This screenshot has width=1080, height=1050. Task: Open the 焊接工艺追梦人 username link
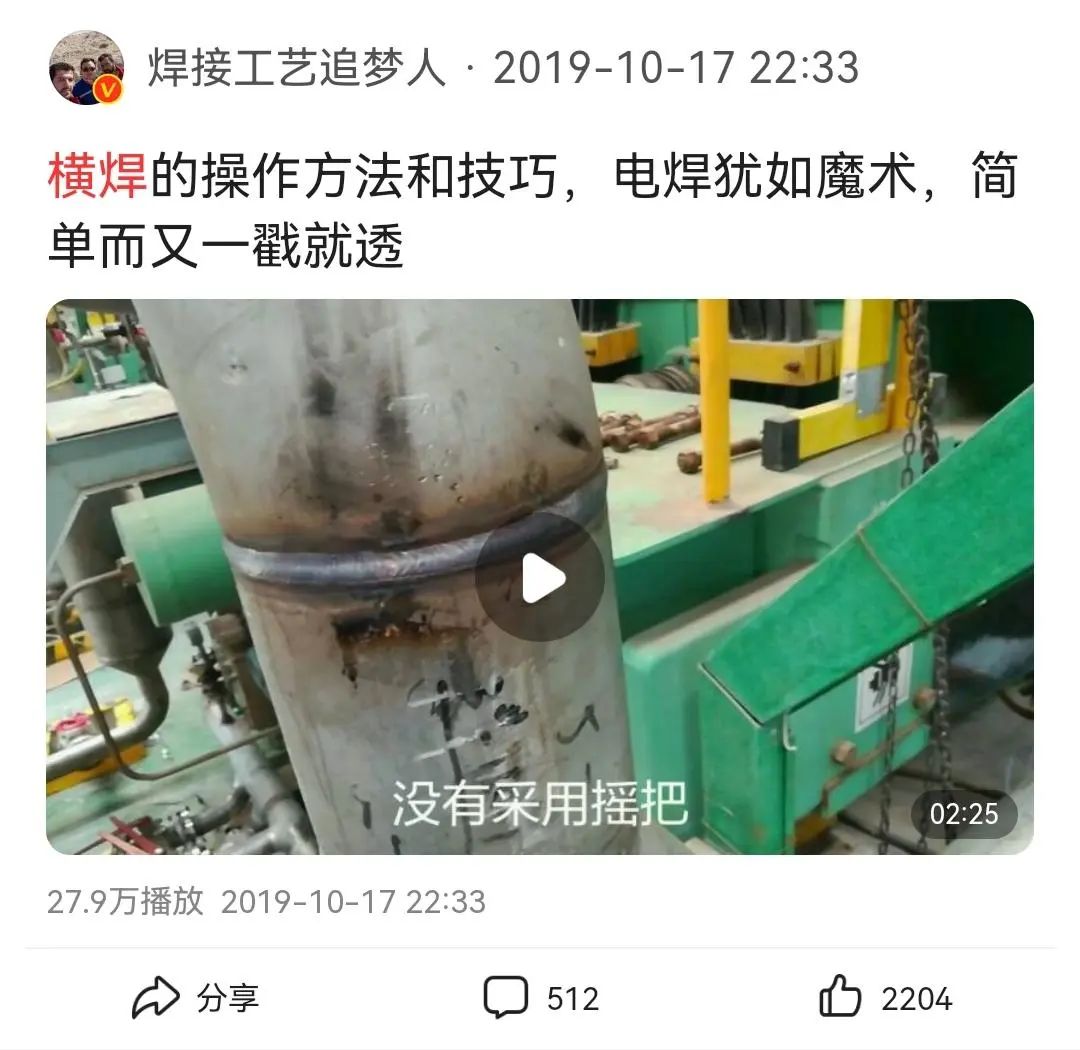coord(297,68)
